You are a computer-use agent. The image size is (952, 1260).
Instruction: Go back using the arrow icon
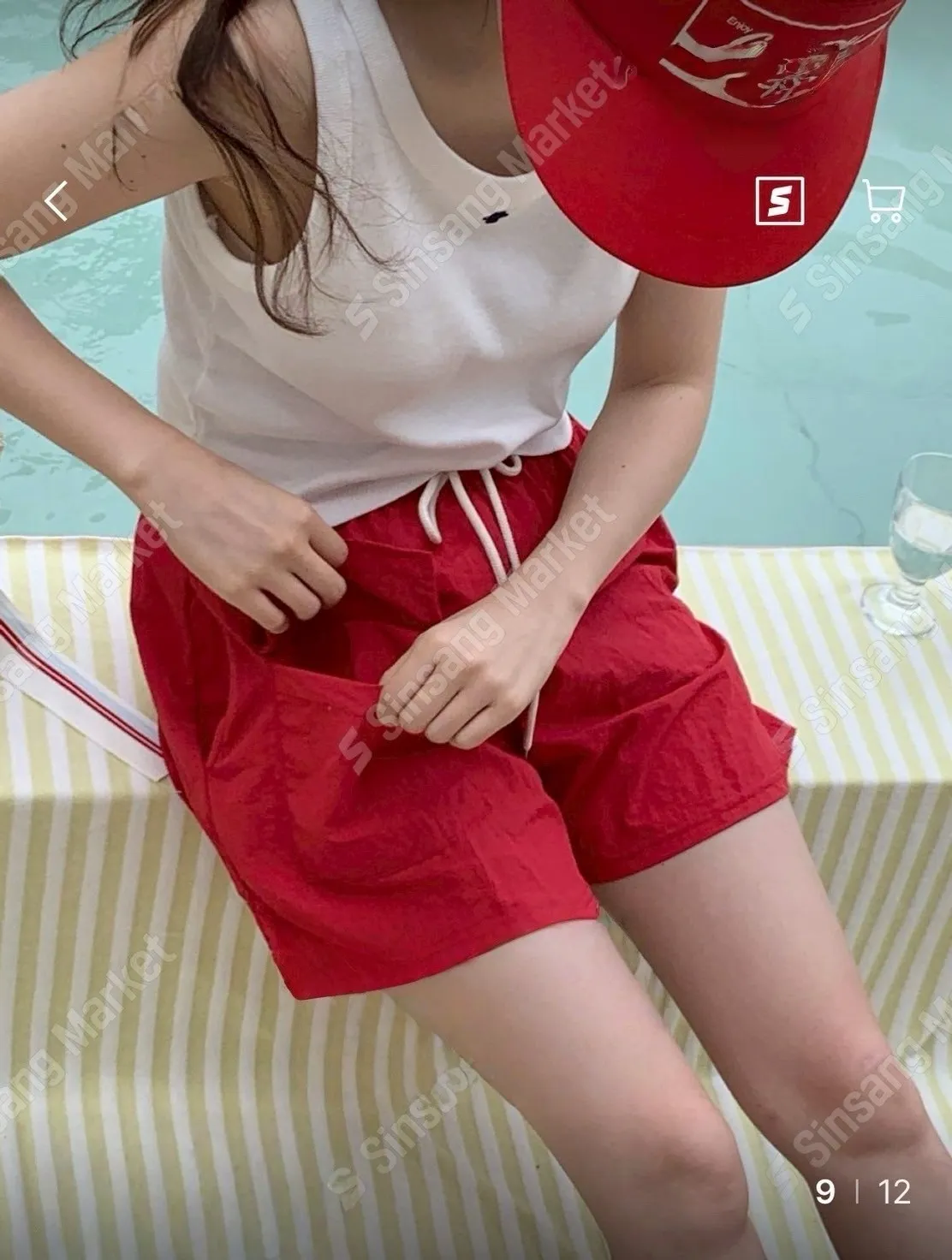(x=57, y=201)
